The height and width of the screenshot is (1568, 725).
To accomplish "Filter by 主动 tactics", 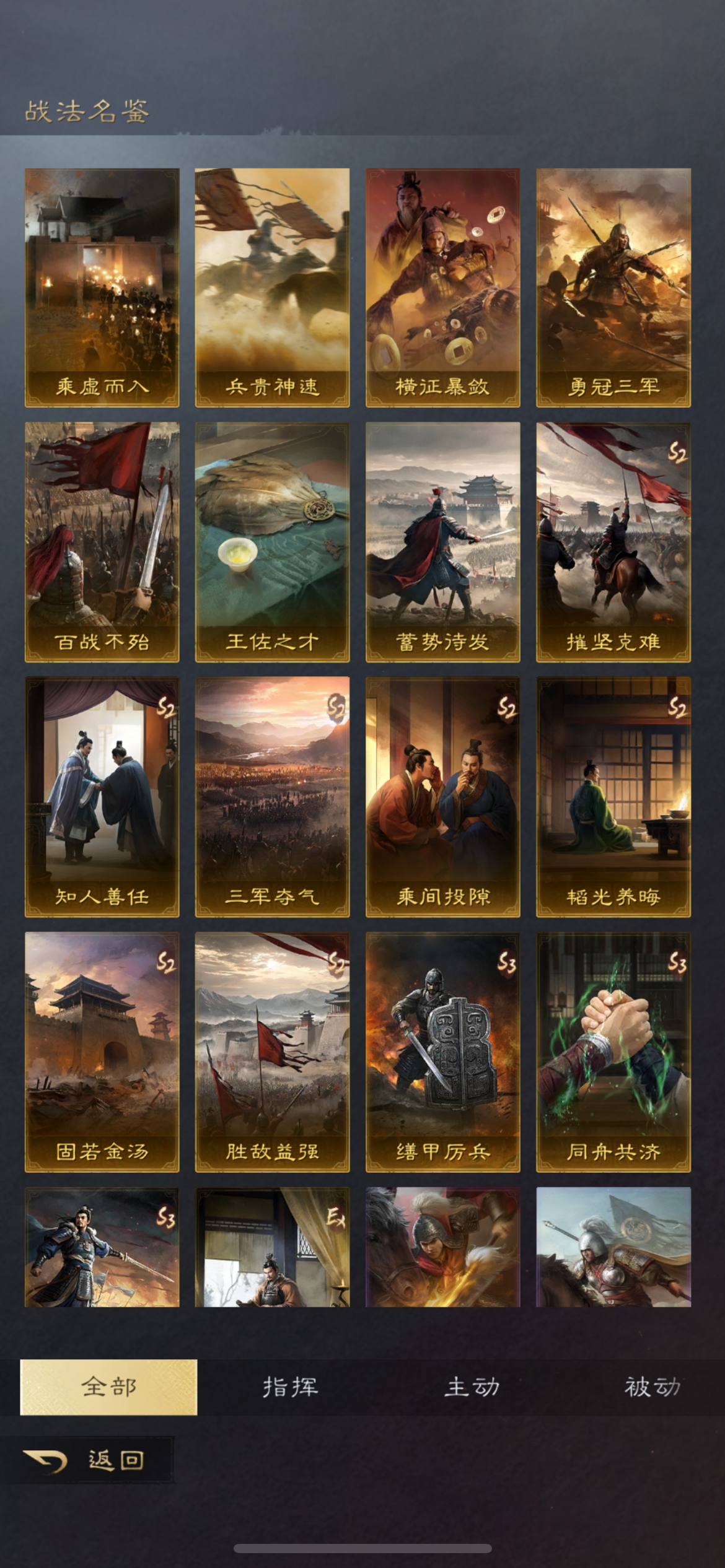I will click(472, 1387).
